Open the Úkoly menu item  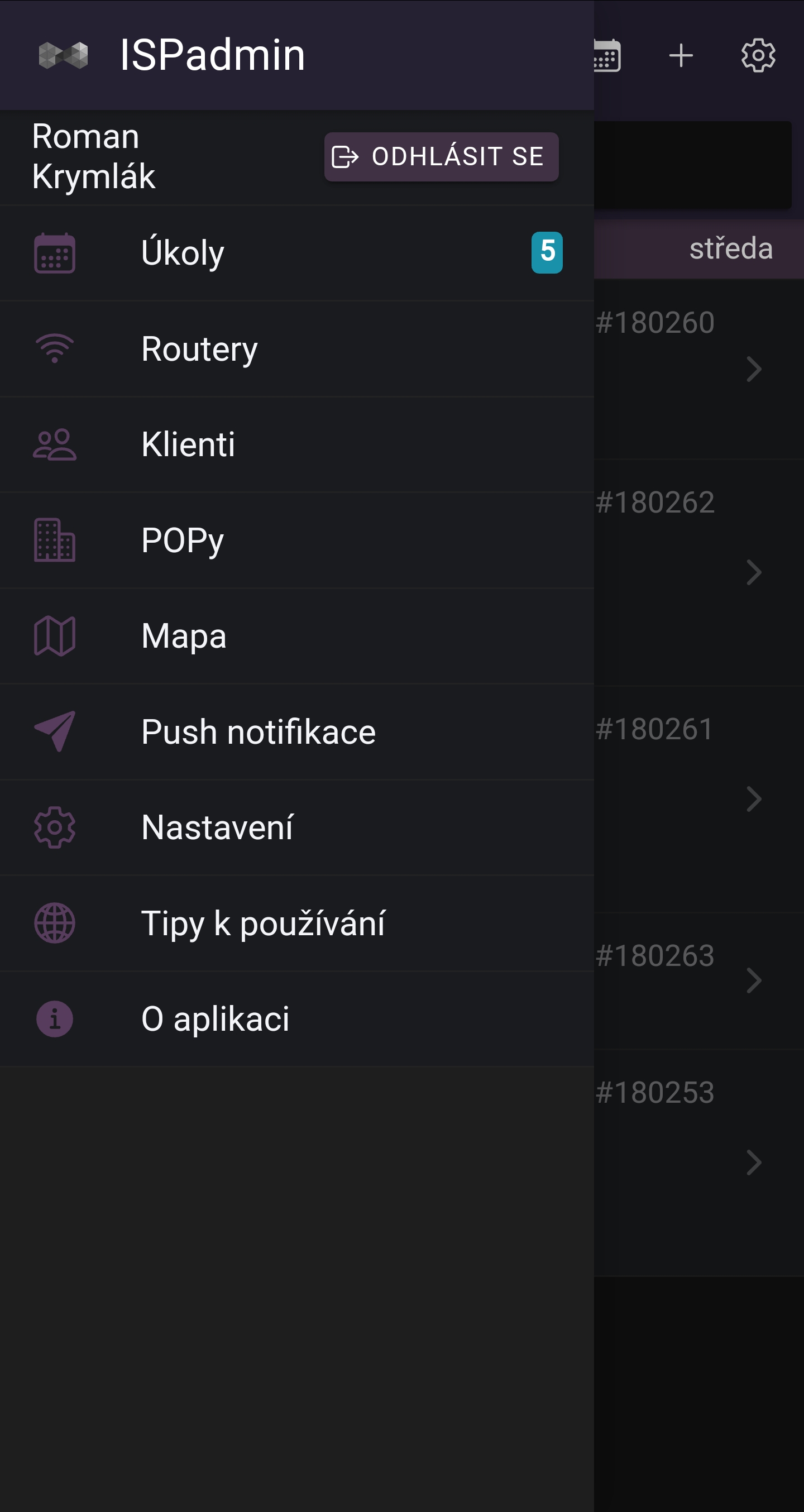(183, 252)
